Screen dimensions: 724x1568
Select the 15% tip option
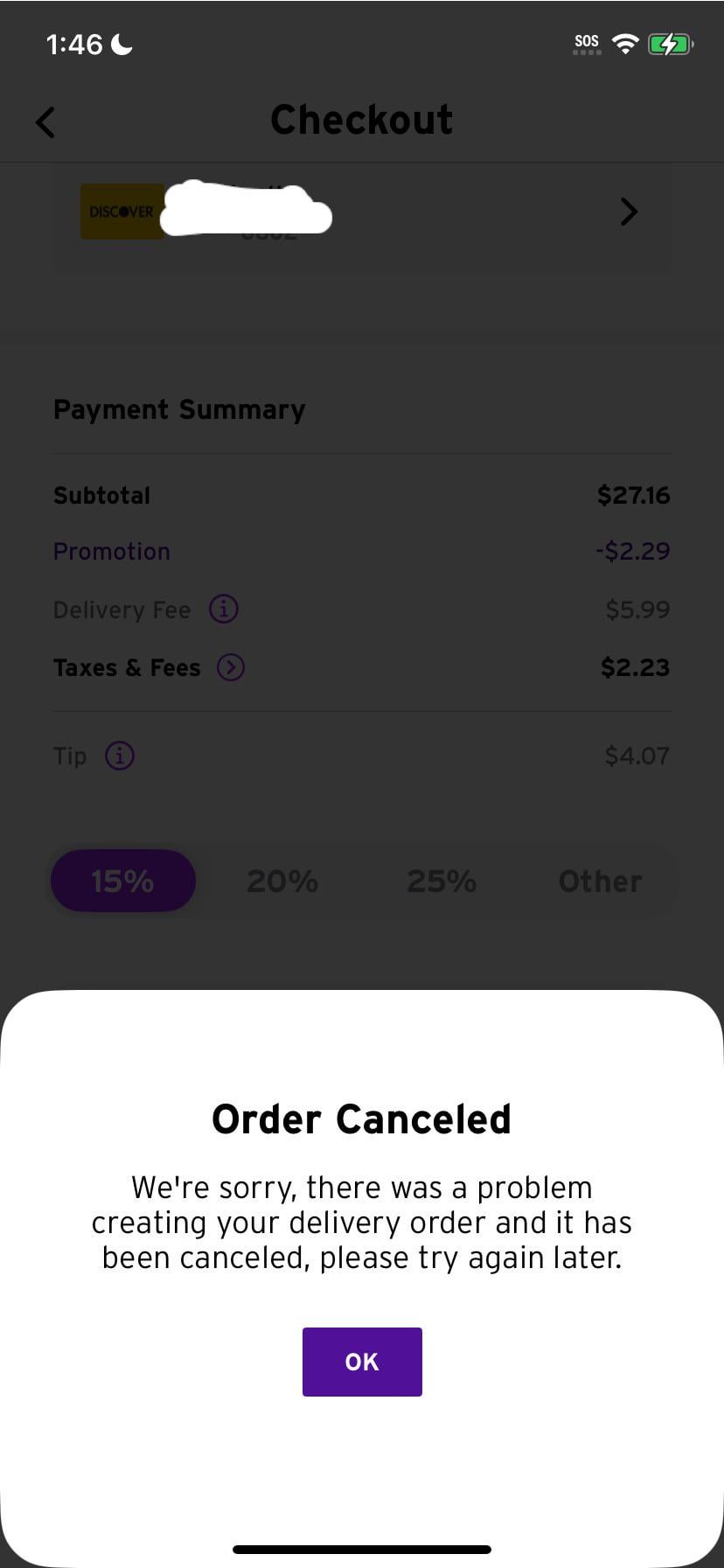(x=123, y=881)
